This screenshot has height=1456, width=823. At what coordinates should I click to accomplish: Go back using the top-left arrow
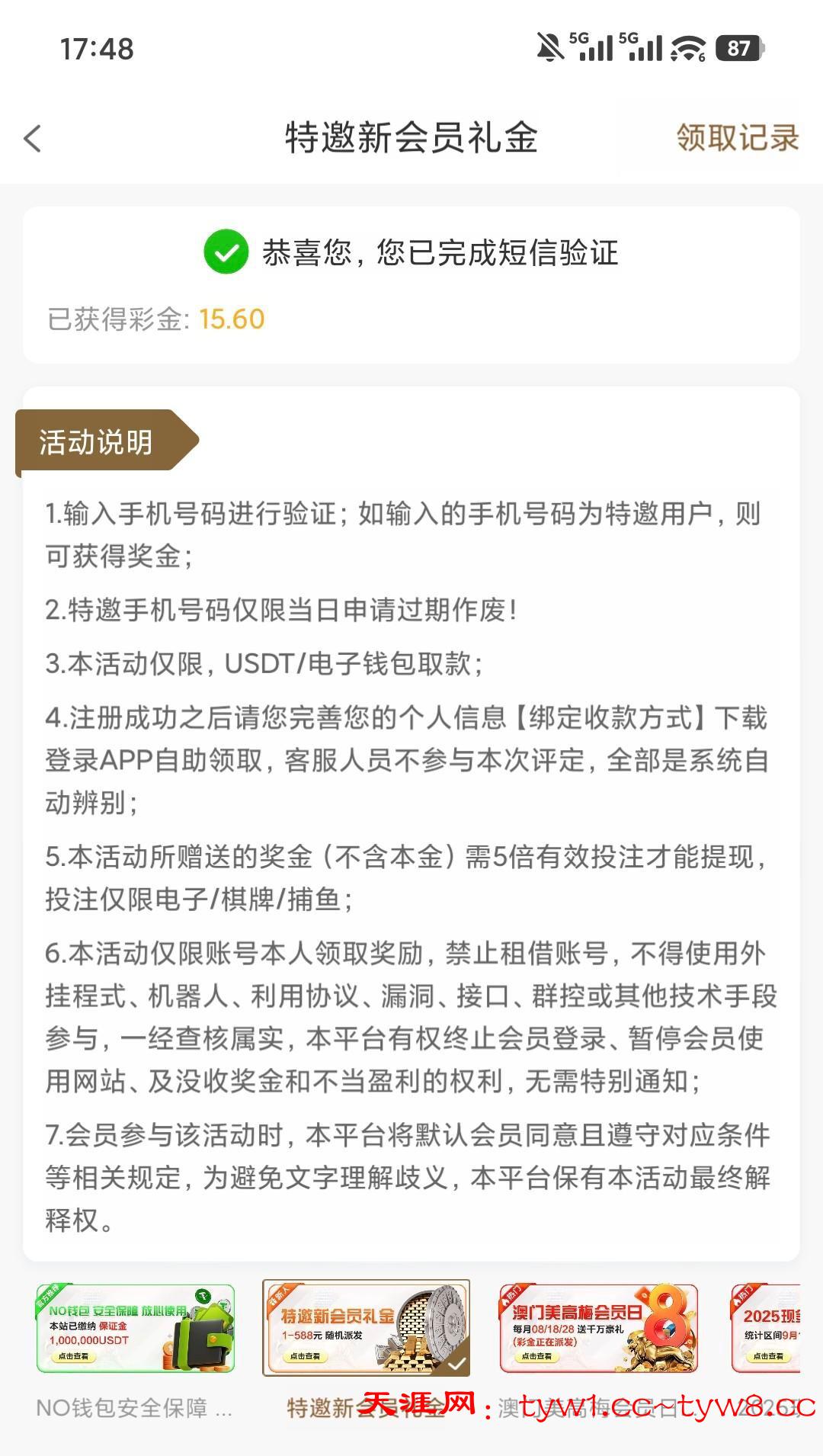coord(33,139)
